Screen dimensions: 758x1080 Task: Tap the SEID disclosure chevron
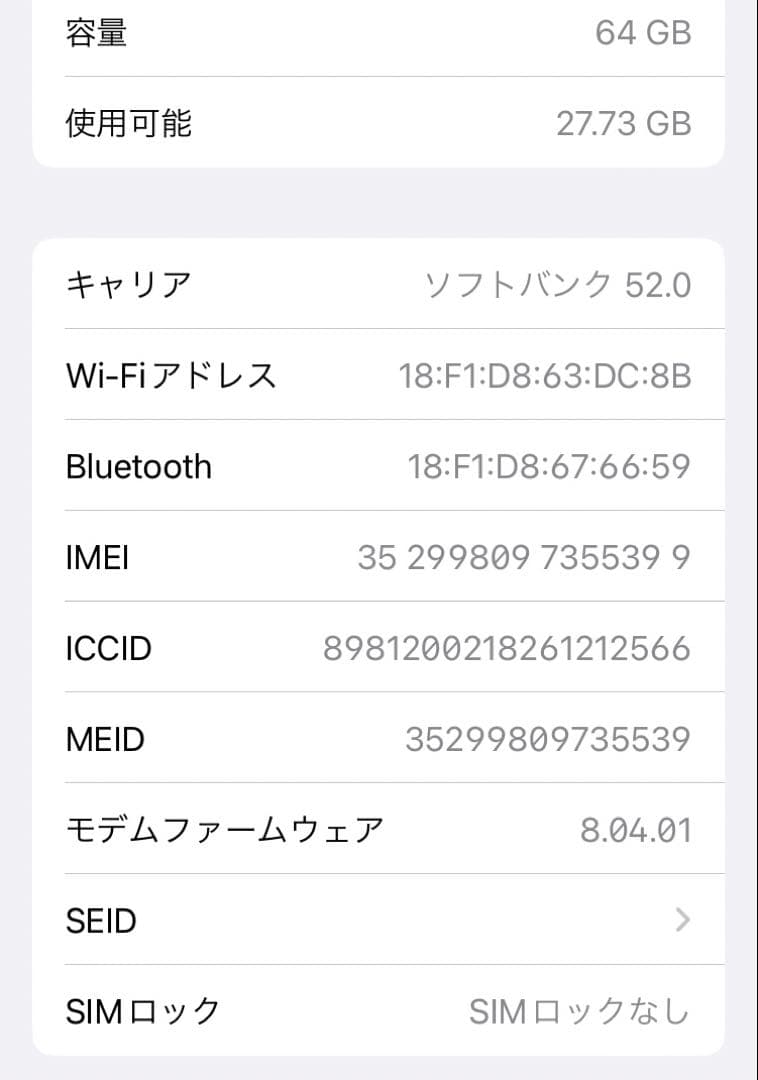(x=682, y=920)
